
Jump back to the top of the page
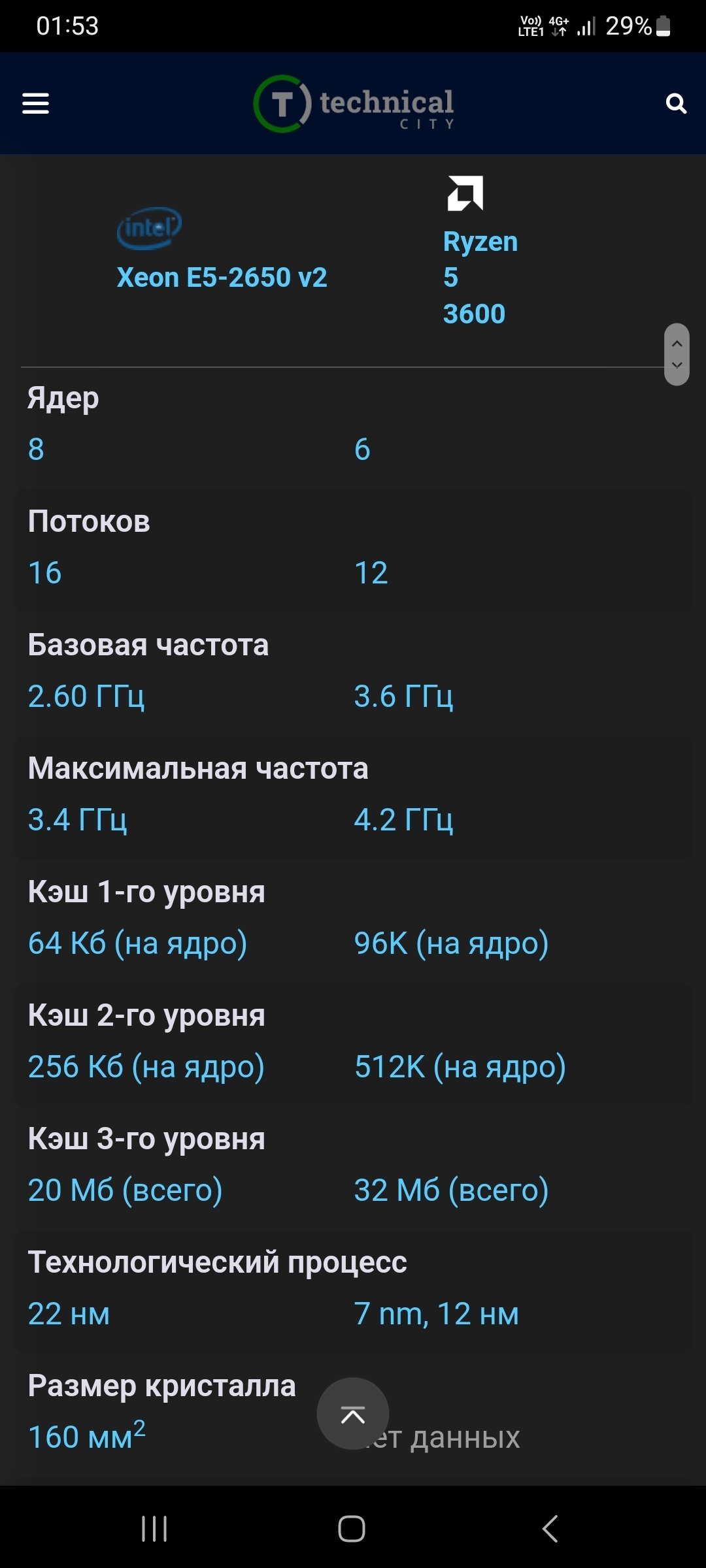[353, 1413]
